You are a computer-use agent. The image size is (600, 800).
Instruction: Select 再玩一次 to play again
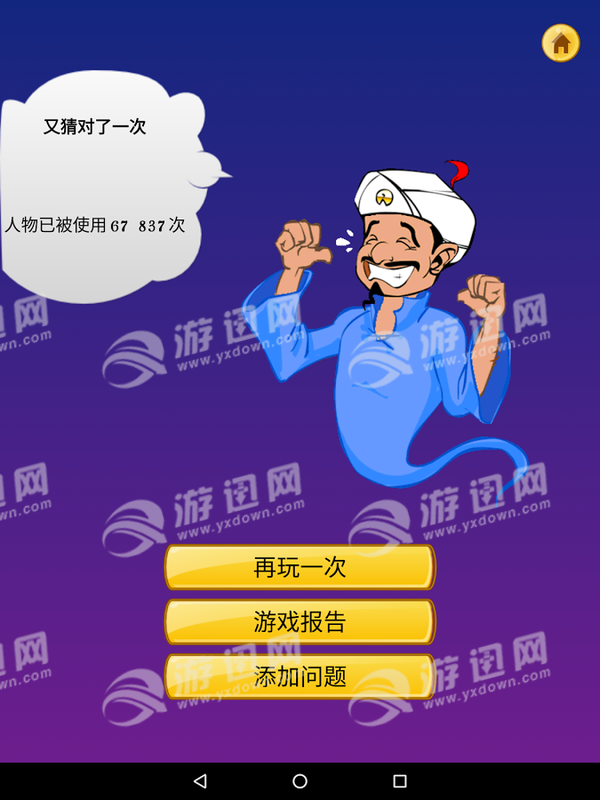[300, 567]
